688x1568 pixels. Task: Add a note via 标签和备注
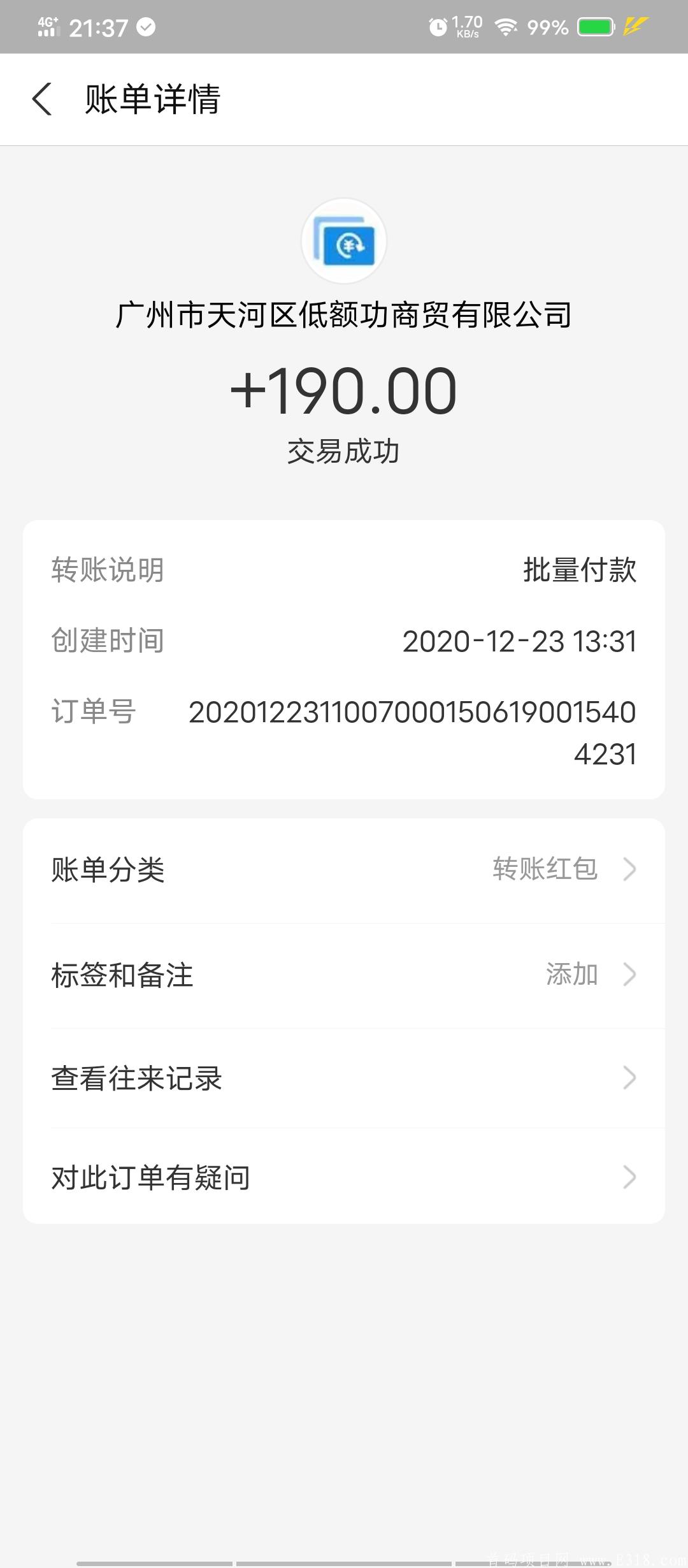[344, 975]
